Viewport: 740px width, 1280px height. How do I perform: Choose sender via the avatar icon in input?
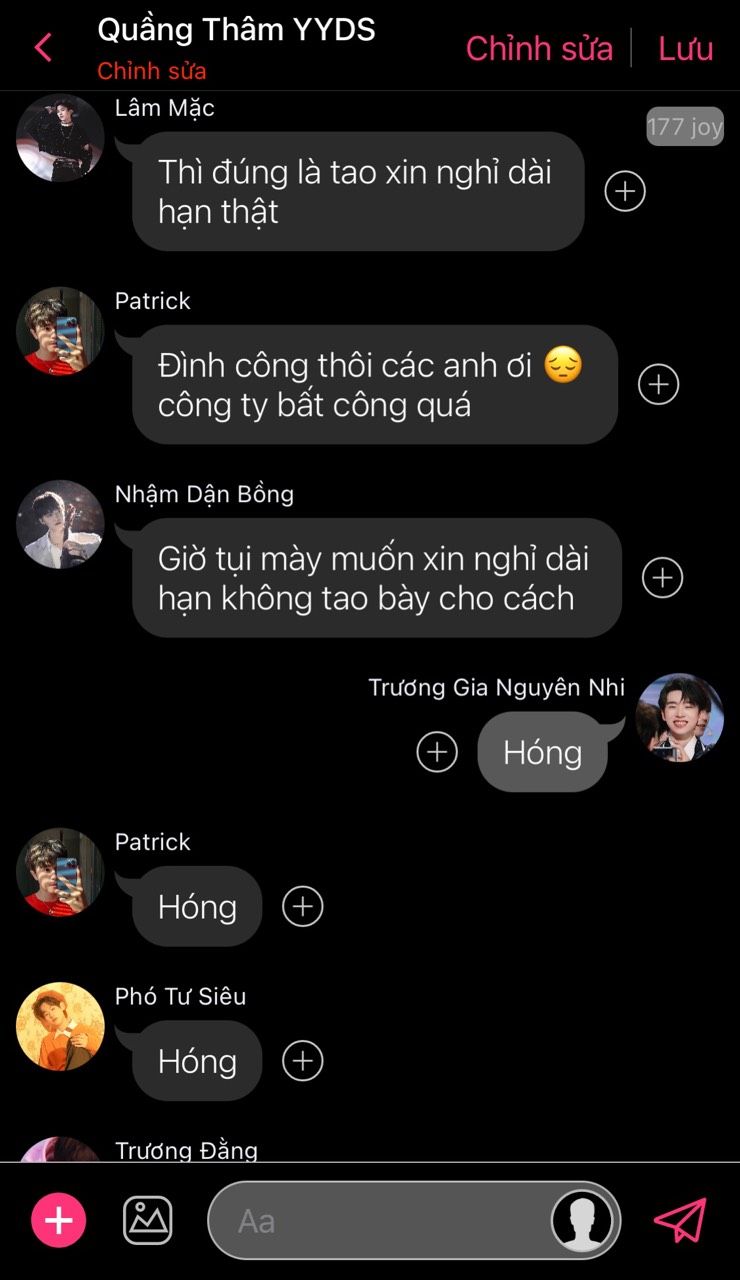[582, 1220]
